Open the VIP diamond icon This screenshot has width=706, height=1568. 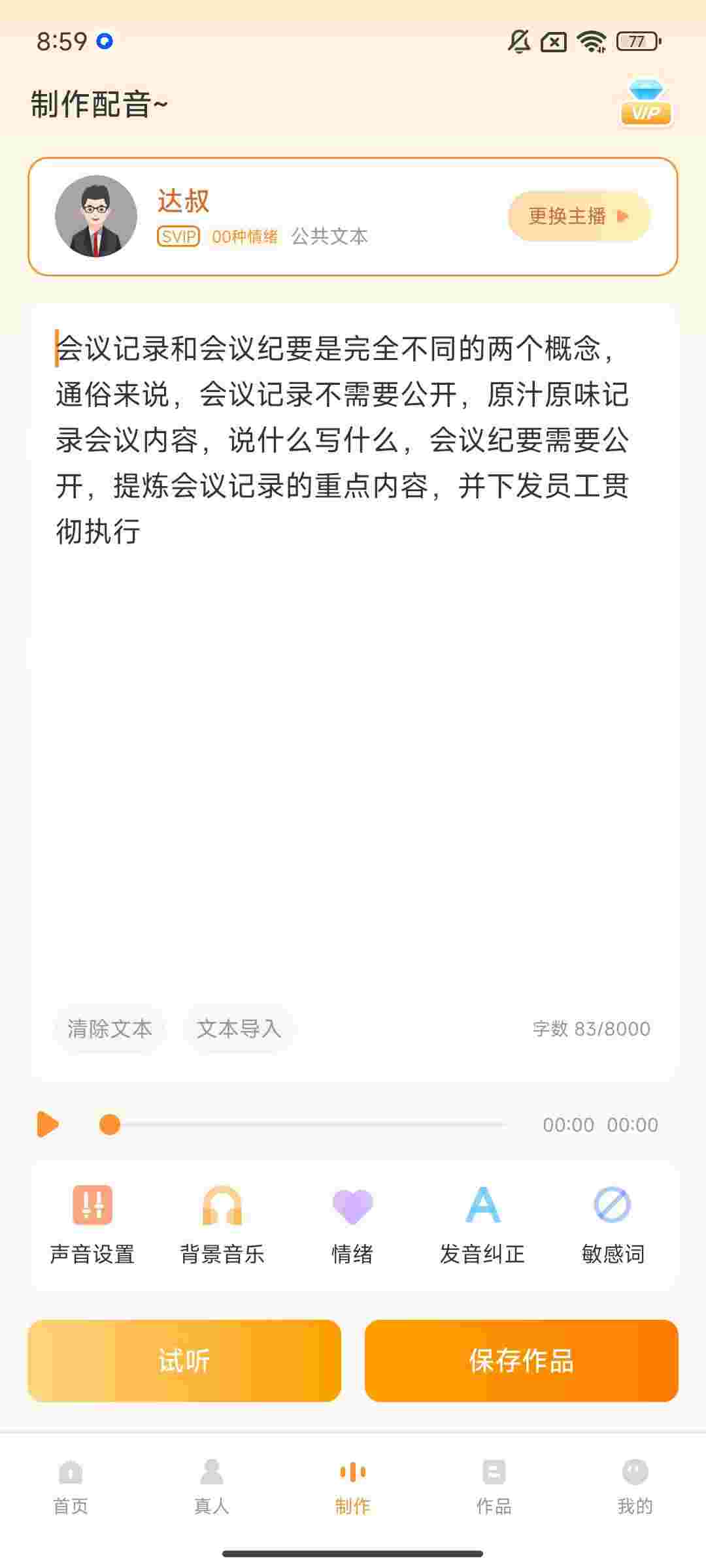tap(646, 103)
